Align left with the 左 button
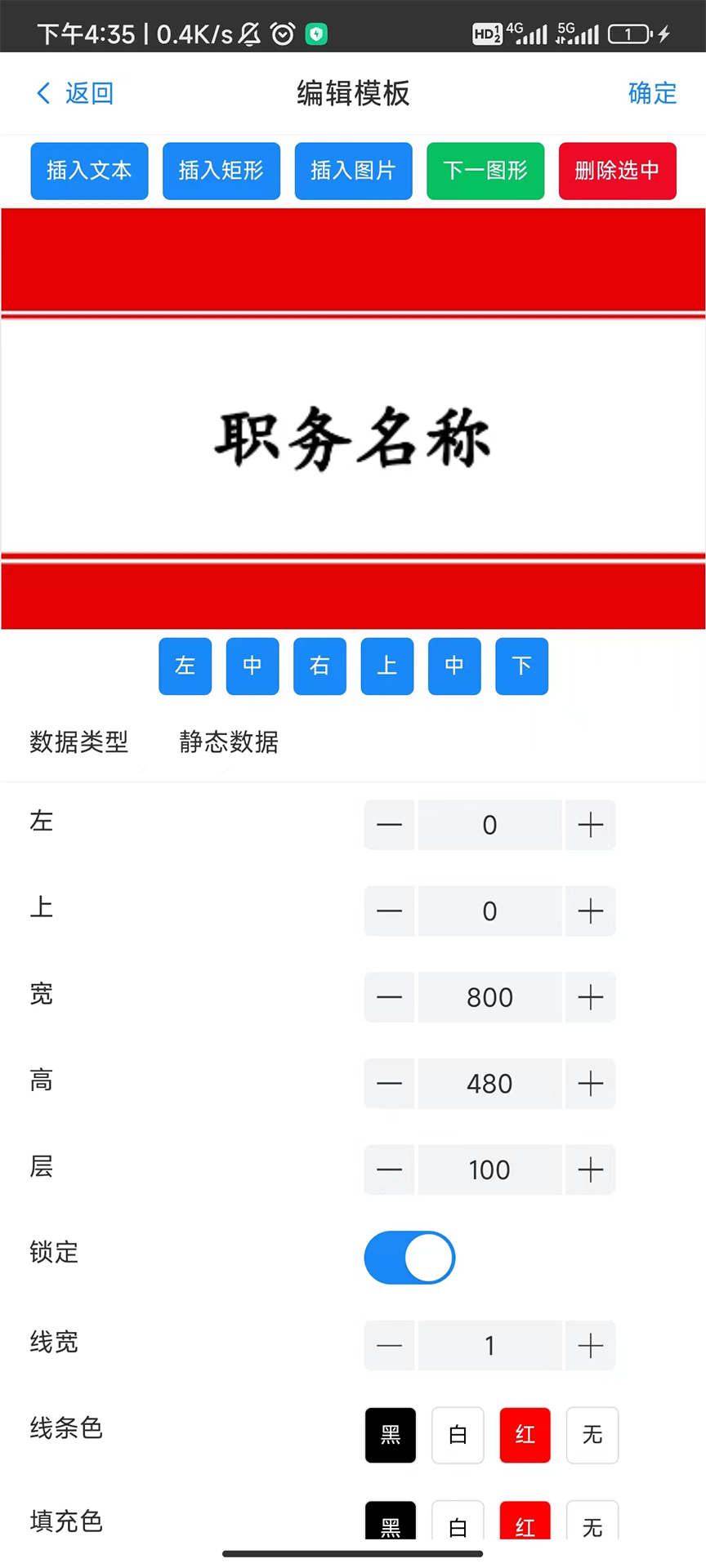Image resolution: width=706 pixels, height=1568 pixels. point(185,666)
